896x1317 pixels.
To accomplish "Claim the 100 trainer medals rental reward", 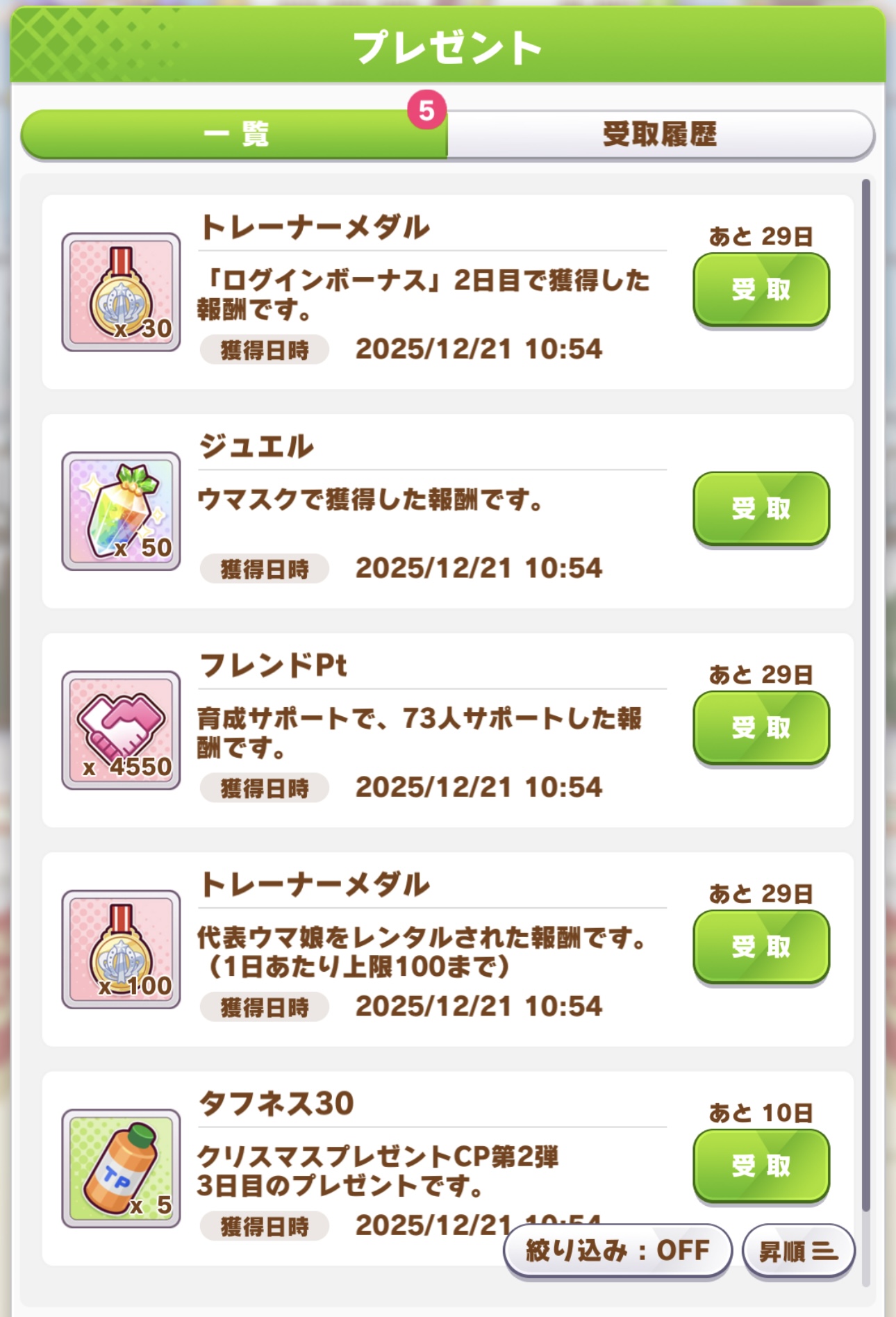I will [761, 946].
